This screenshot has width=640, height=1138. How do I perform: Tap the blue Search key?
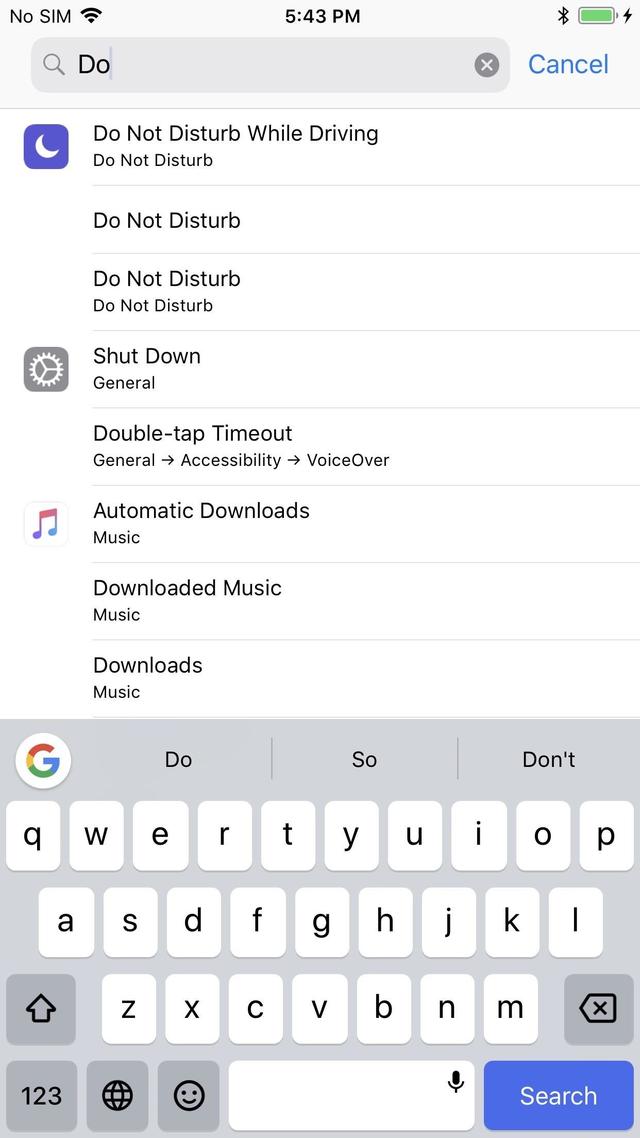pos(558,1095)
